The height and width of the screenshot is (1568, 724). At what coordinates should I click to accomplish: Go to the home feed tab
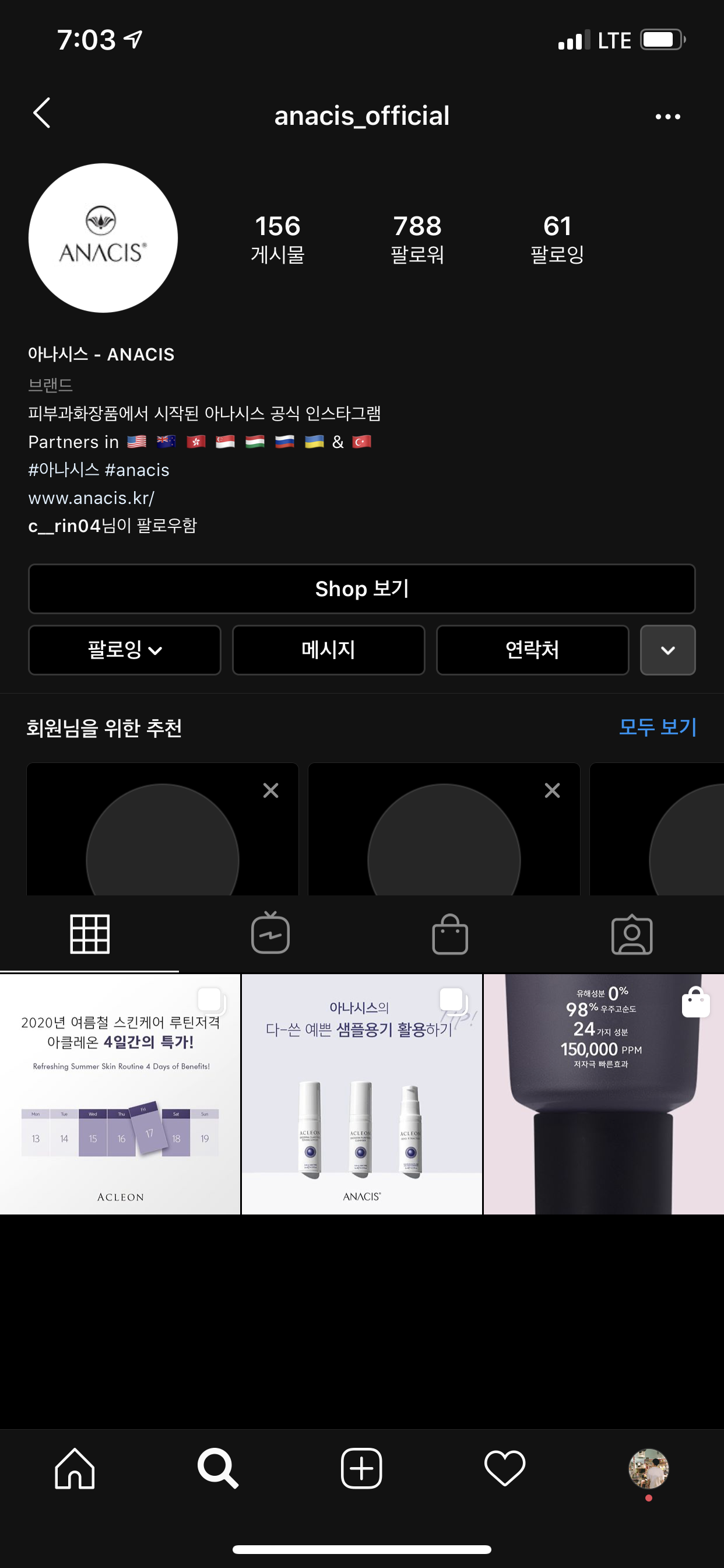[74, 1468]
